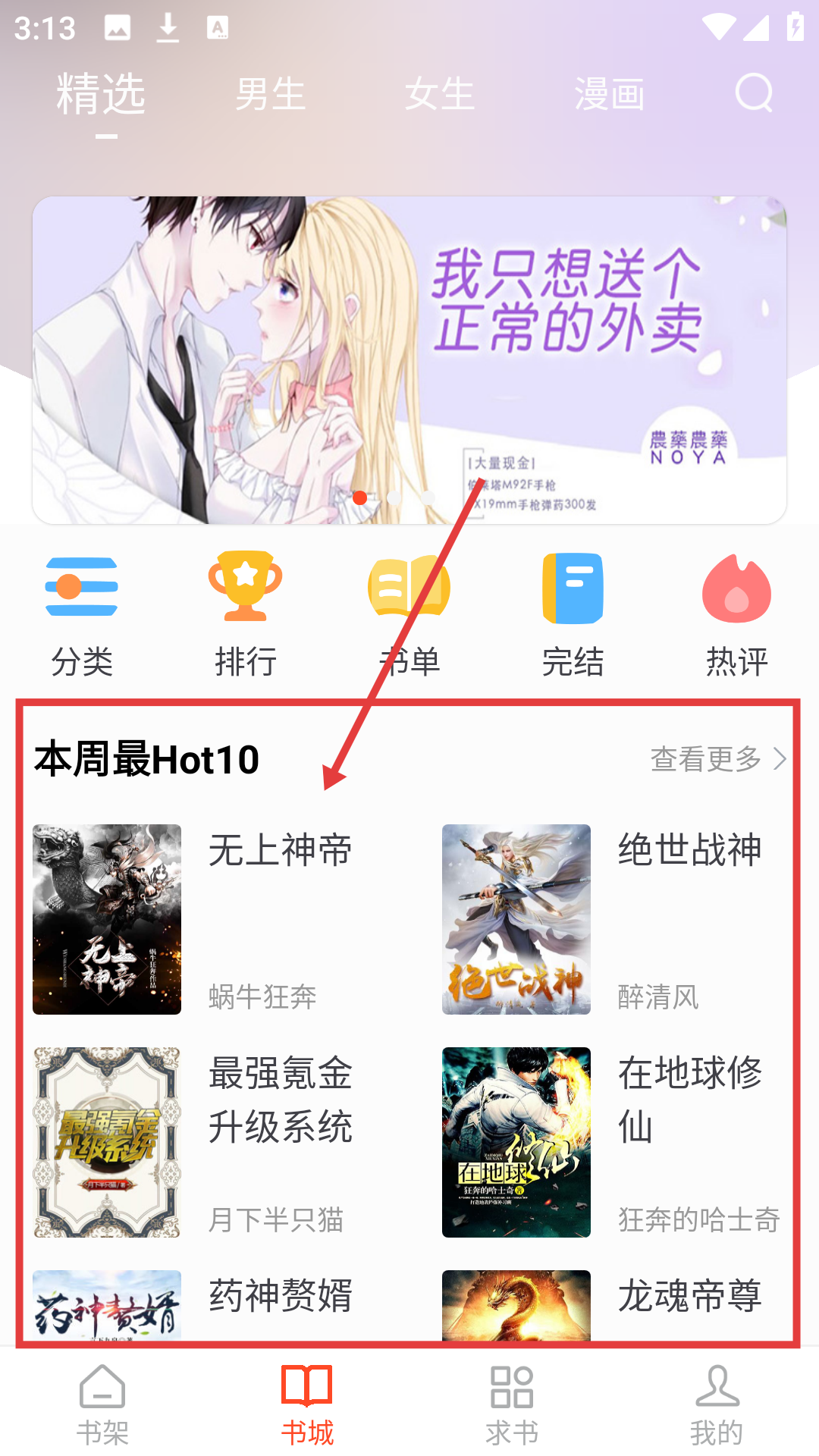
Task: Switch to the 男生 tab
Action: [x=270, y=95]
